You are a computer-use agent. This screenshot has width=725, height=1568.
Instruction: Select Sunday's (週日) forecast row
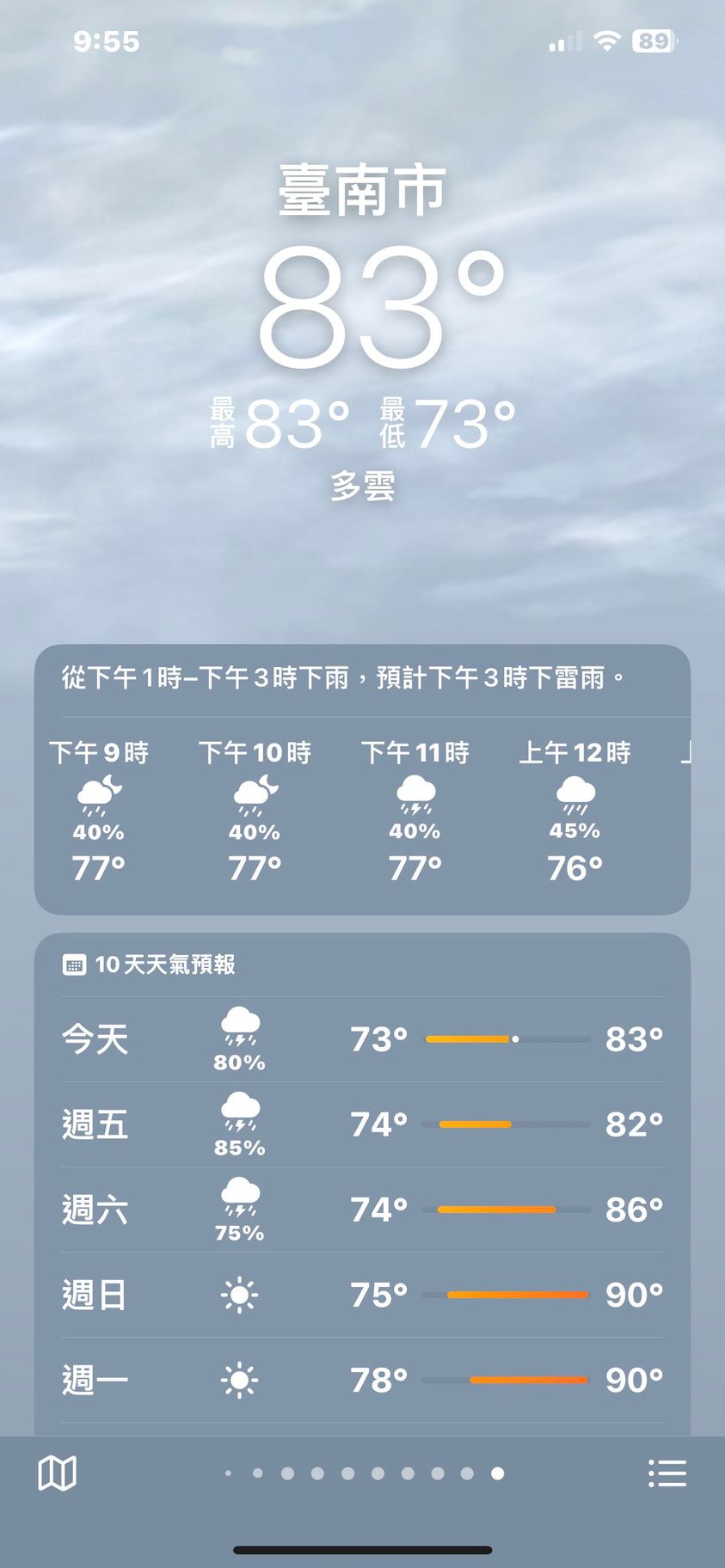click(x=362, y=1295)
